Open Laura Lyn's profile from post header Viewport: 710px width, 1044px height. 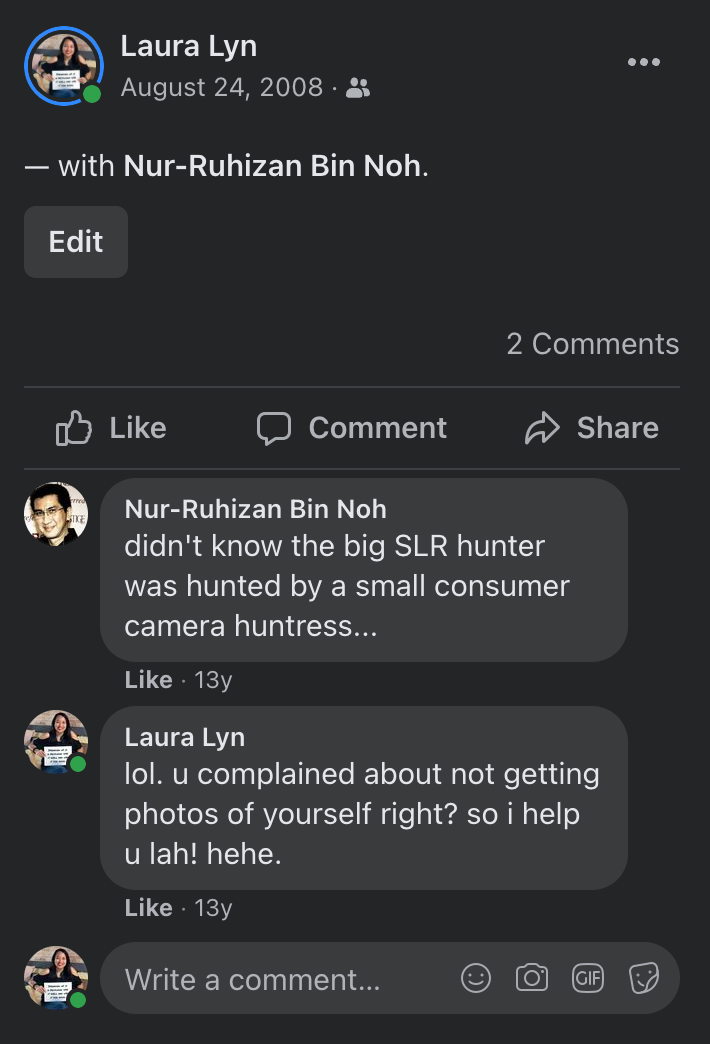click(188, 46)
